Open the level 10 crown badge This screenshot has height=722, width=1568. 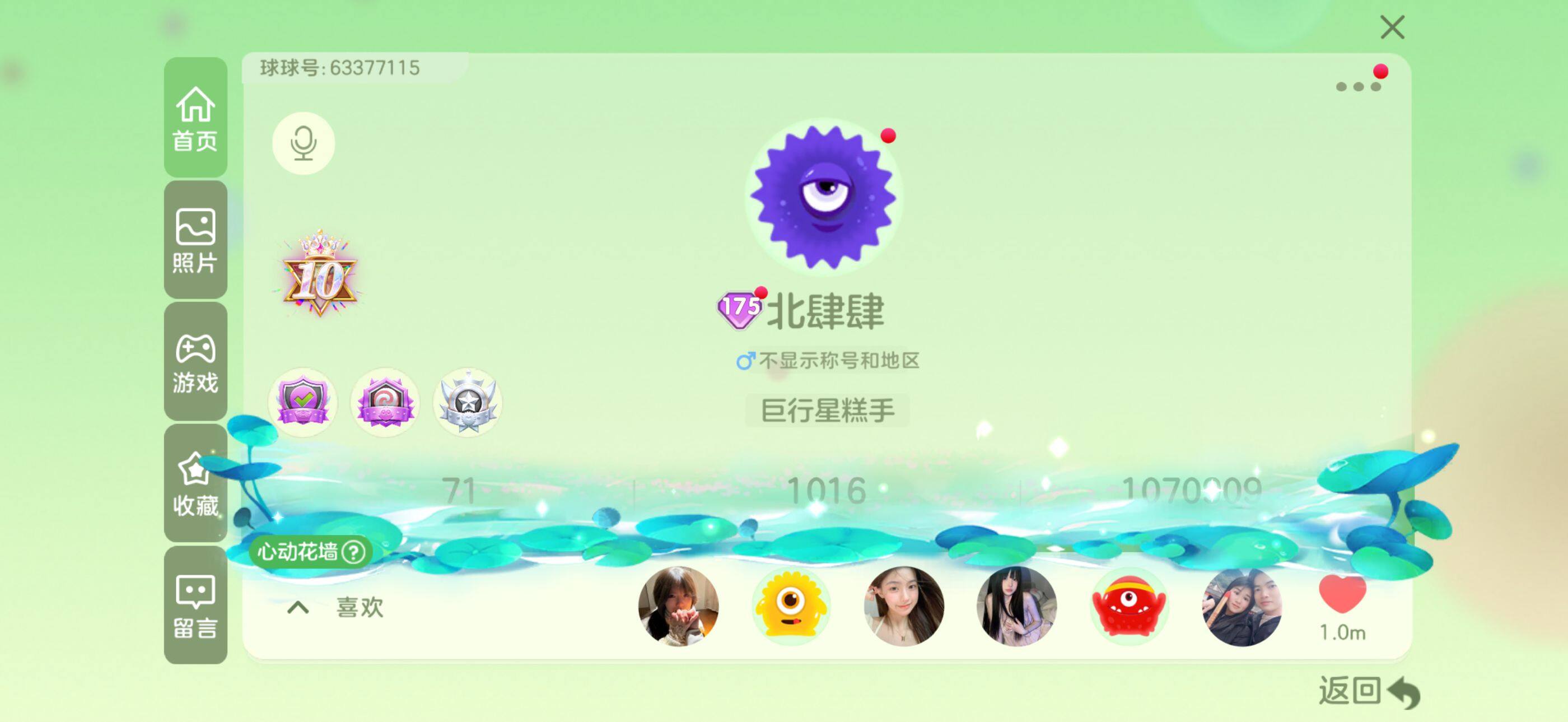click(x=320, y=274)
